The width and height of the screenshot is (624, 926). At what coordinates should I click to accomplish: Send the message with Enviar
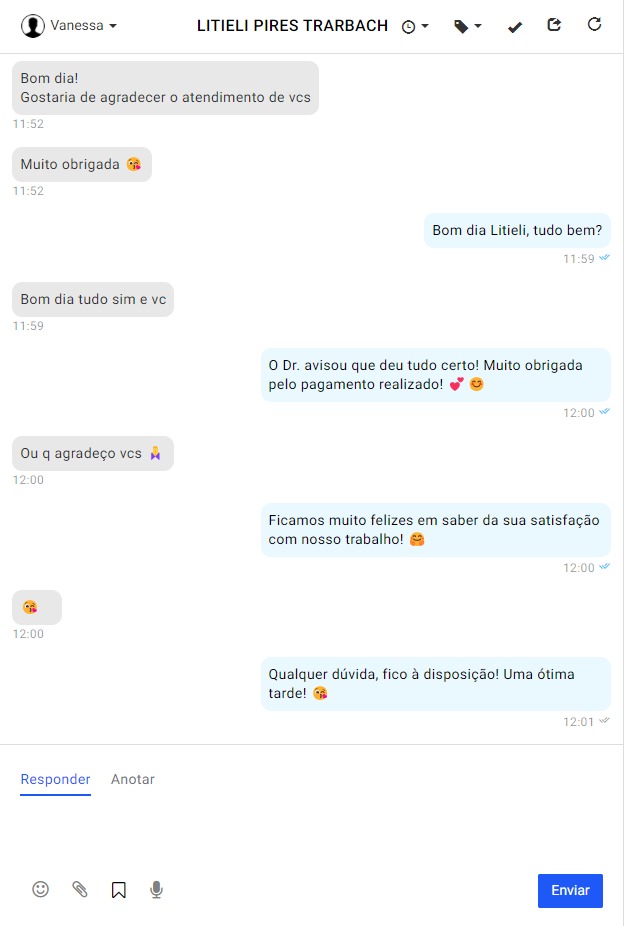click(570, 891)
